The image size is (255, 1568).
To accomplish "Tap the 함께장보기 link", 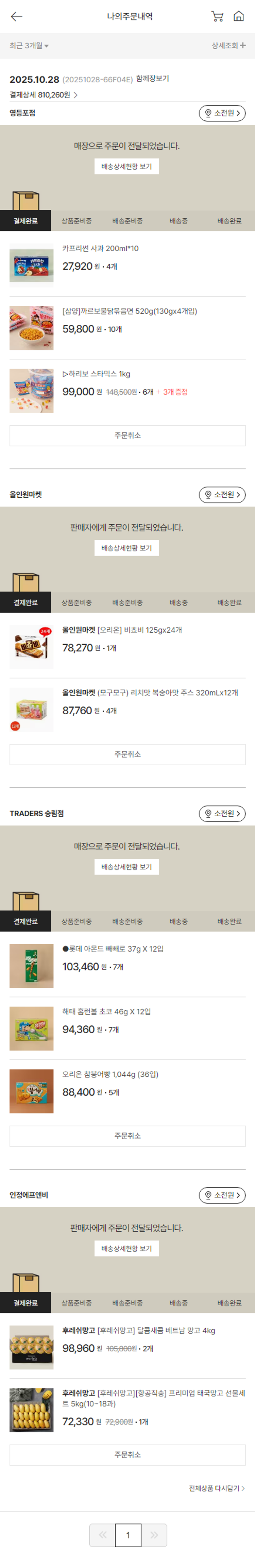I will 152,79.
